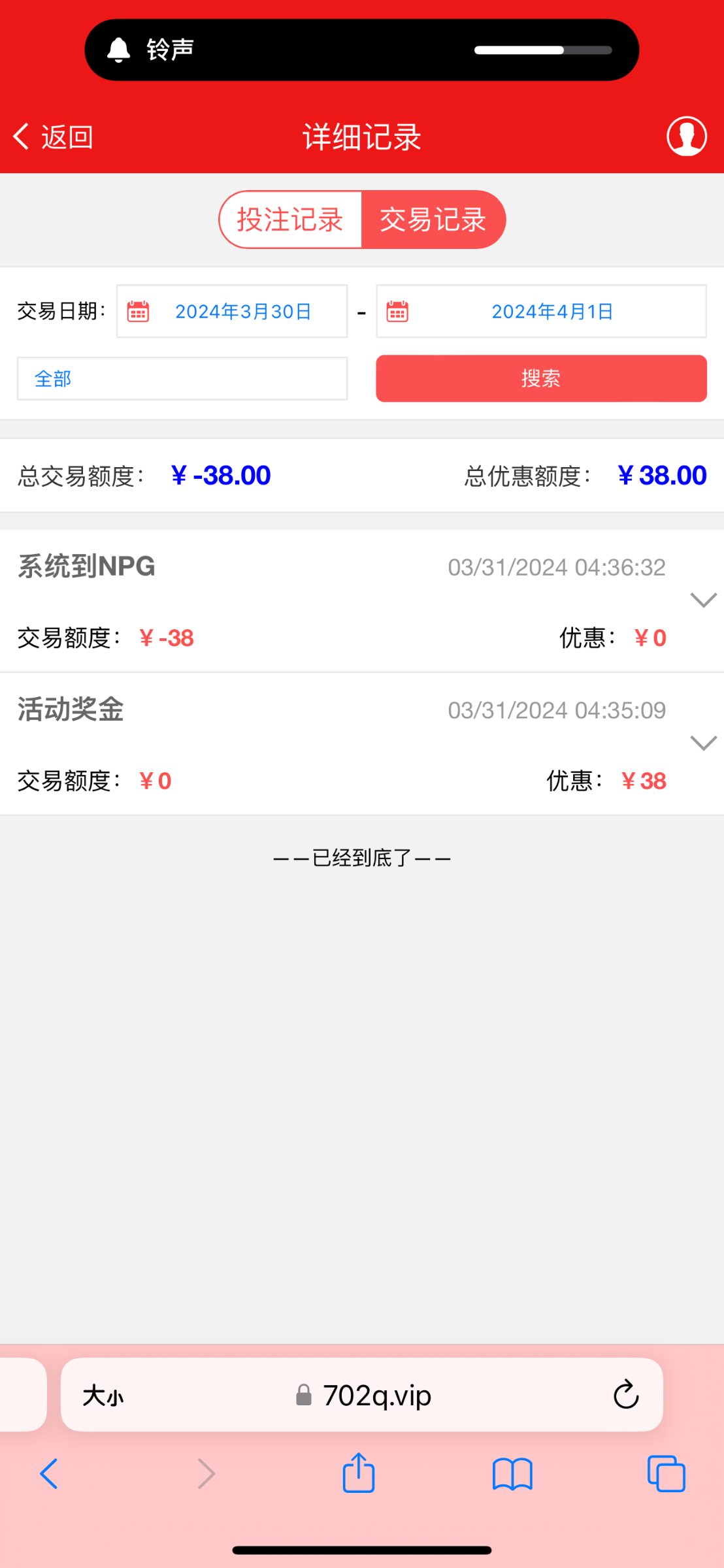Open the start date picker 2024年3月30日
Image resolution: width=724 pixels, height=1568 pixels.
point(232,312)
